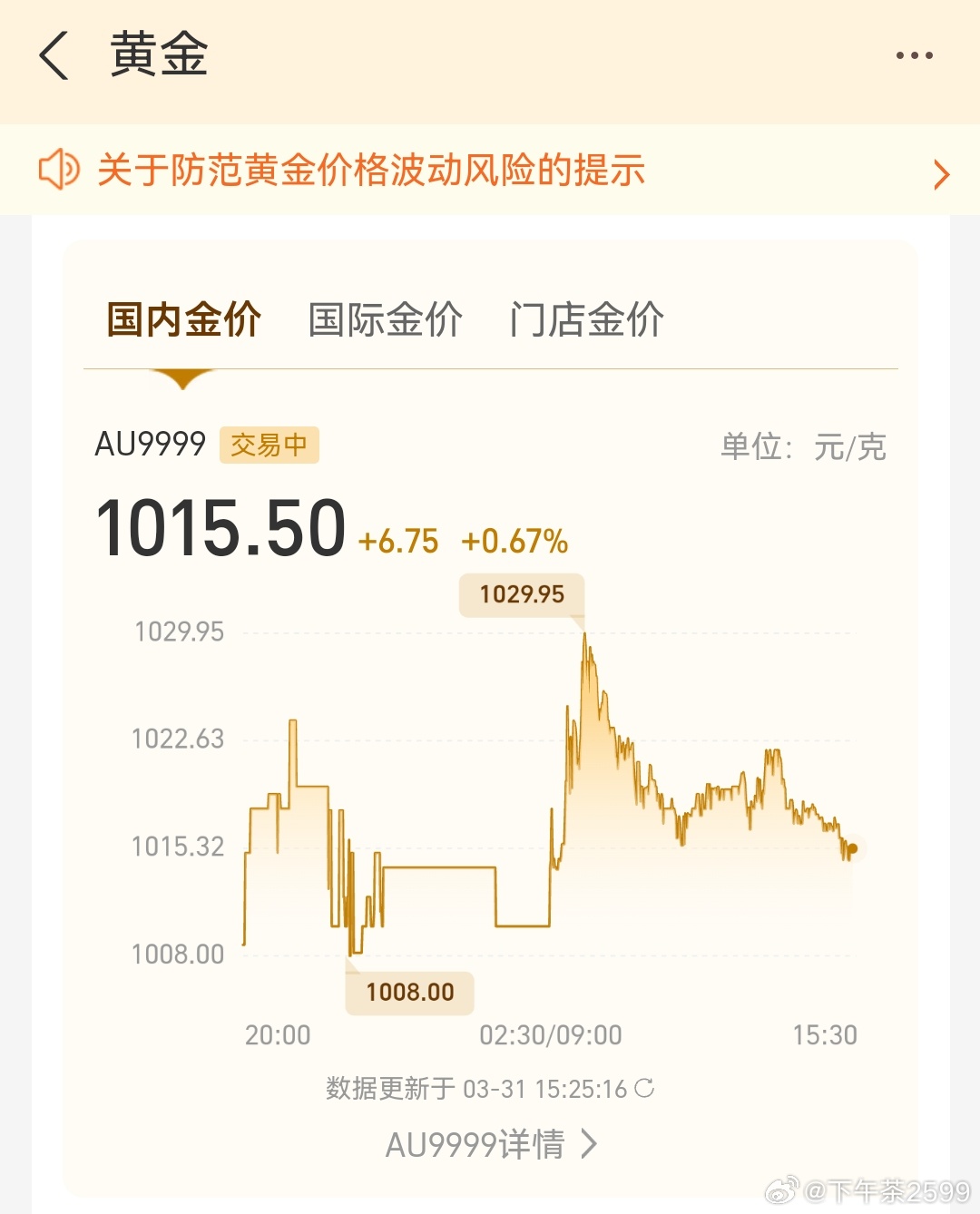
Task: Tap the refresh icon next to update time
Action: click(x=645, y=1089)
